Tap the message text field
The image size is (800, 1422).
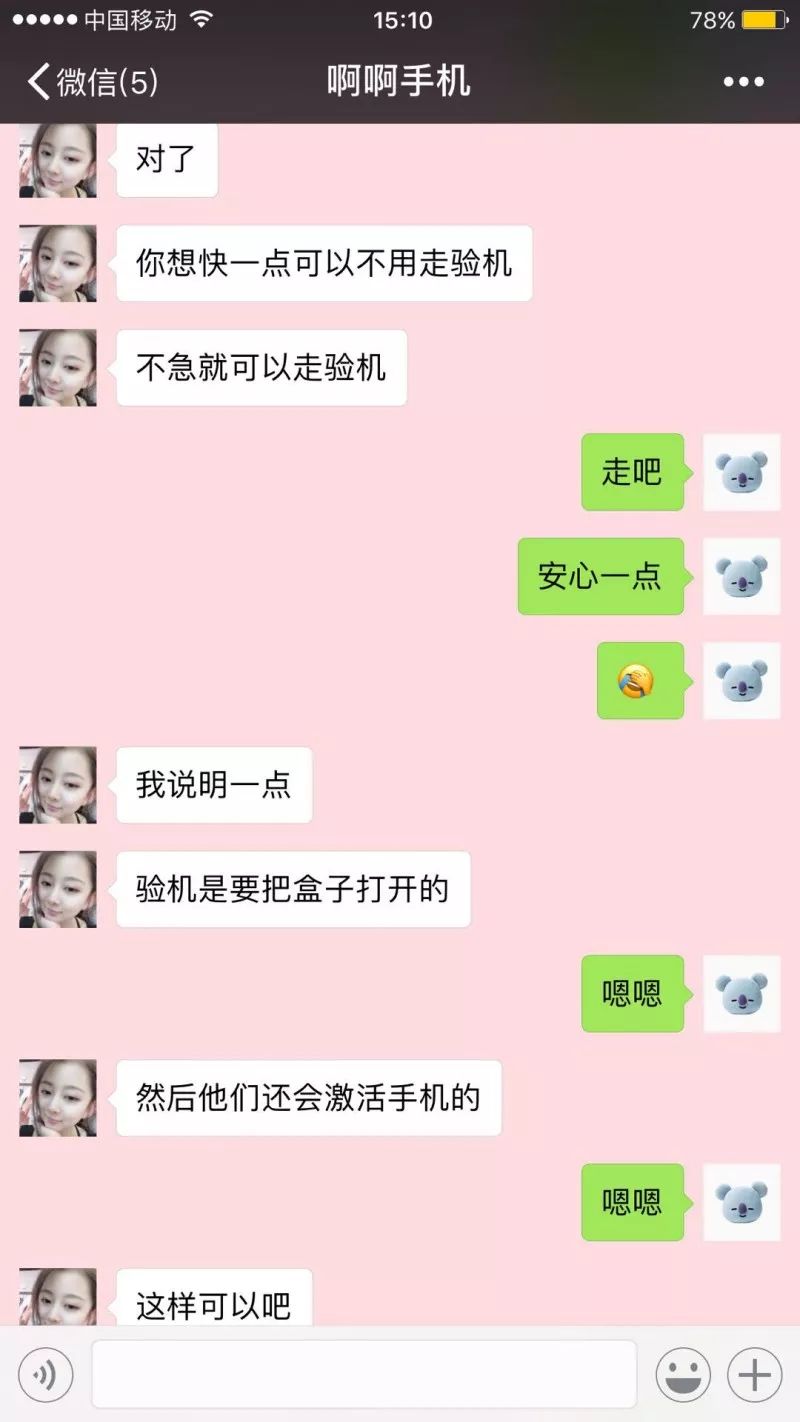tap(364, 1375)
